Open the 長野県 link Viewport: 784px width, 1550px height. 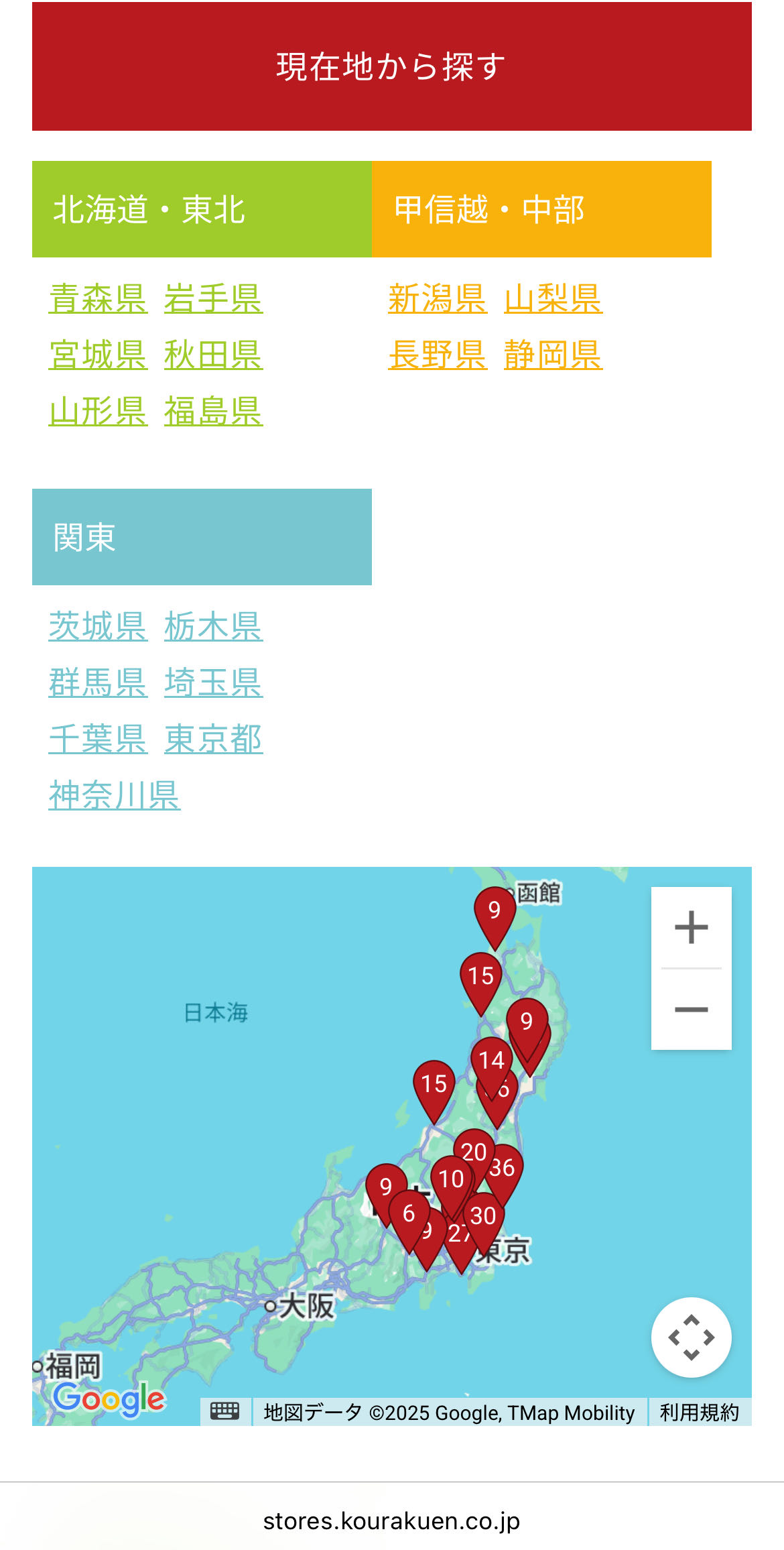point(437,355)
